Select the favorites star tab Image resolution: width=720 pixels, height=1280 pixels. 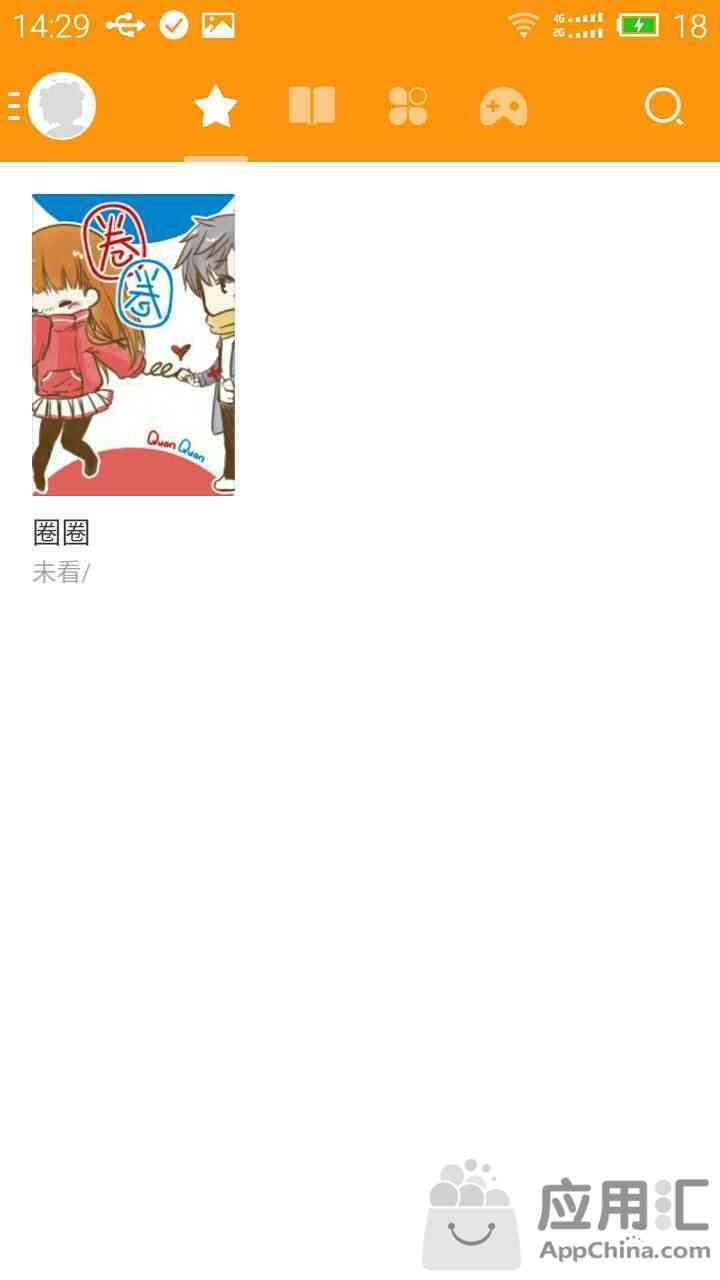216,106
